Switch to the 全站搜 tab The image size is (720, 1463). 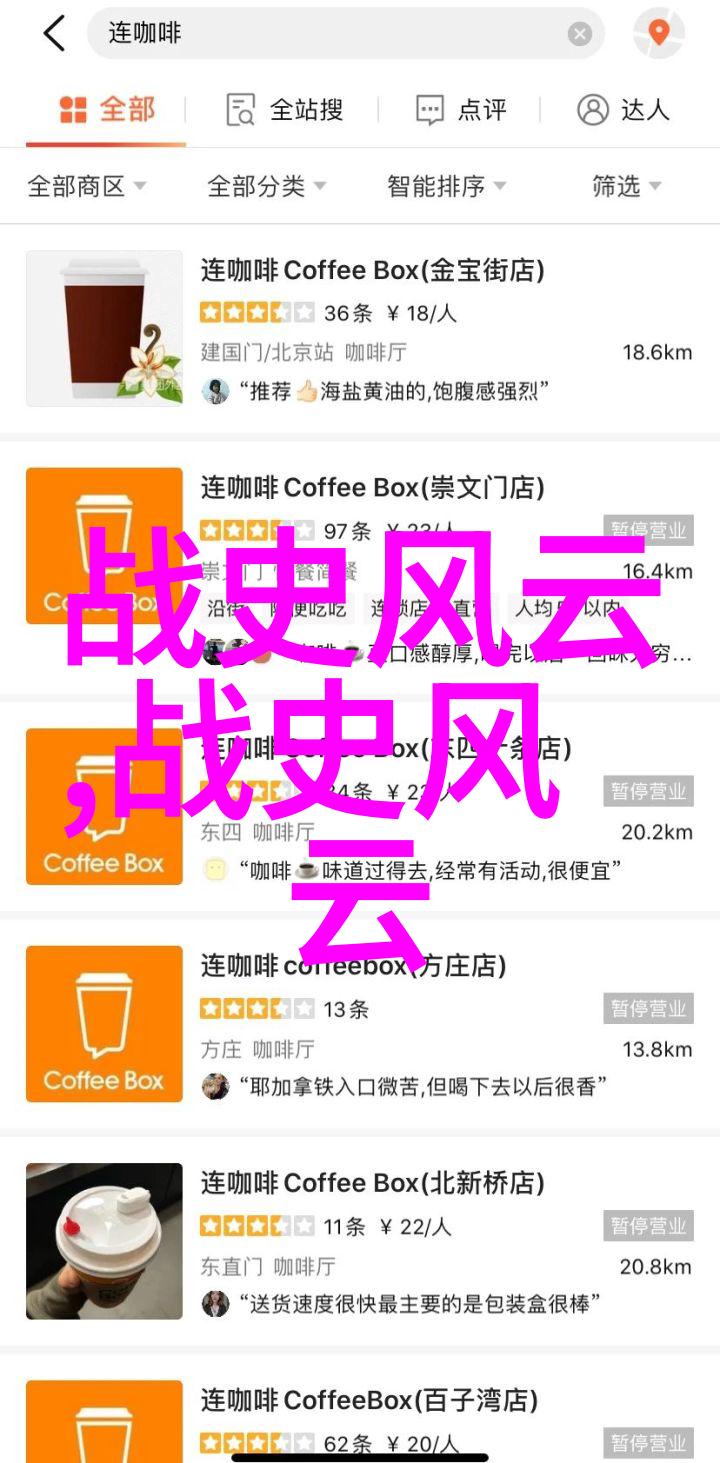(285, 110)
